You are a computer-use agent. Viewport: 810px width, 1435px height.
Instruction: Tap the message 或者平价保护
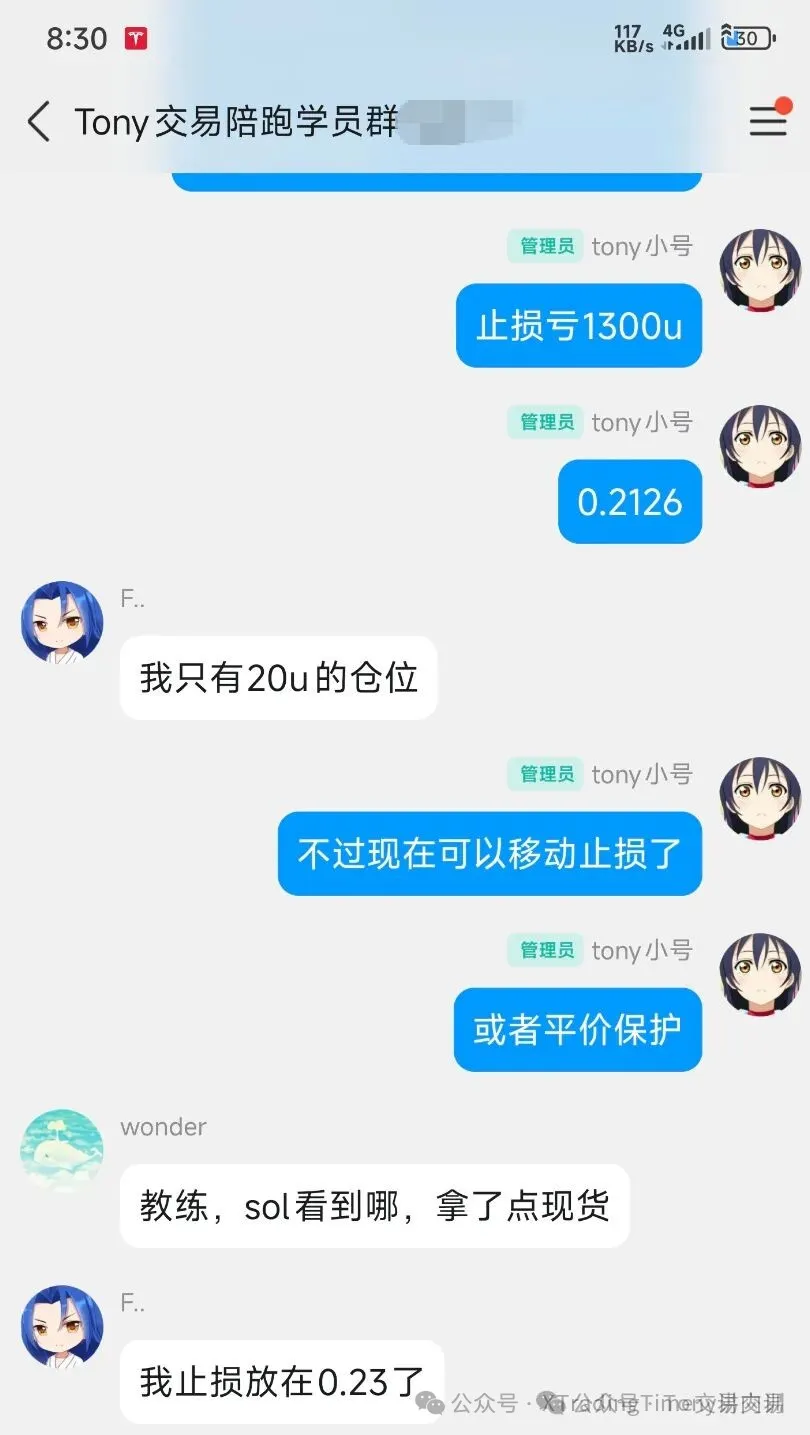577,1029
